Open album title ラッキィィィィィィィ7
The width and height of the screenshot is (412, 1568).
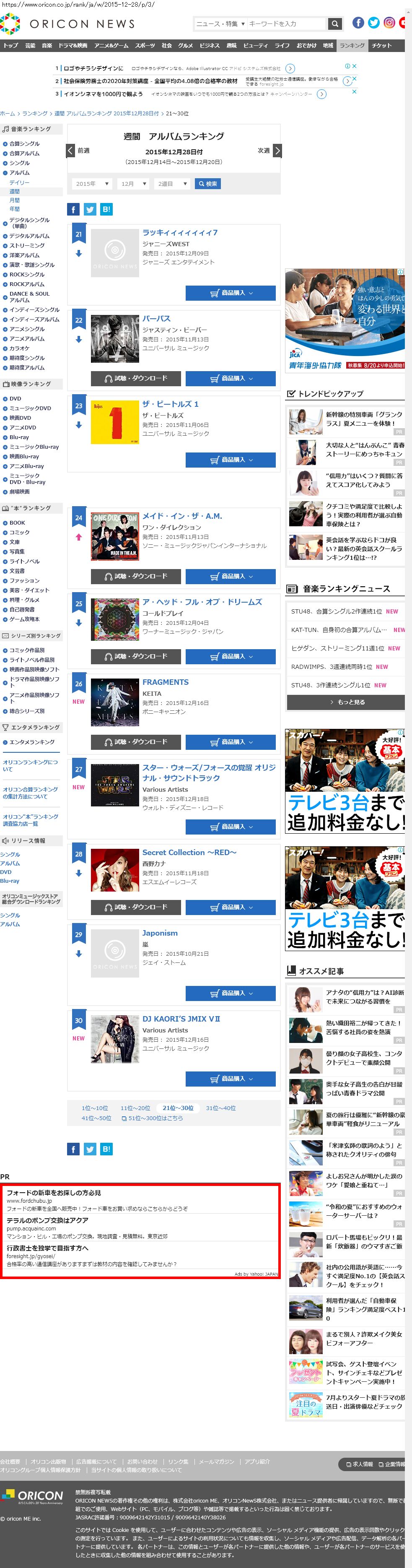pyautogui.click(x=179, y=232)
